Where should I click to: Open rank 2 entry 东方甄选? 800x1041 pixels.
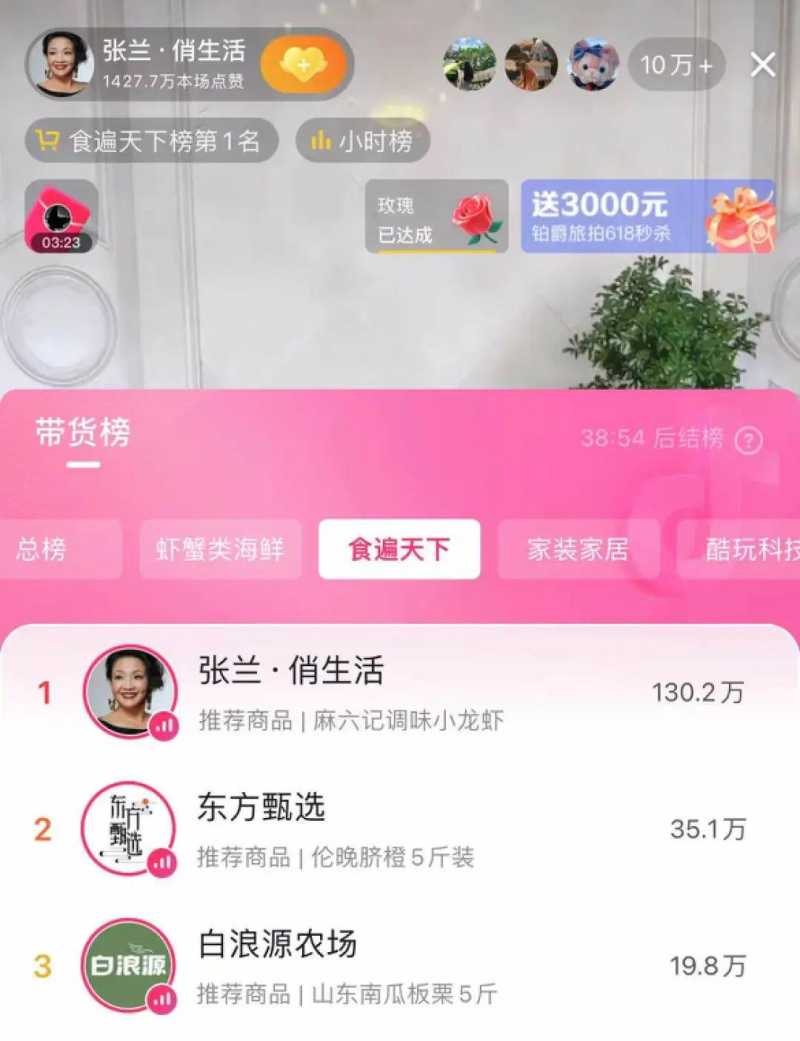pyautogui.click(x=400, y=829)
